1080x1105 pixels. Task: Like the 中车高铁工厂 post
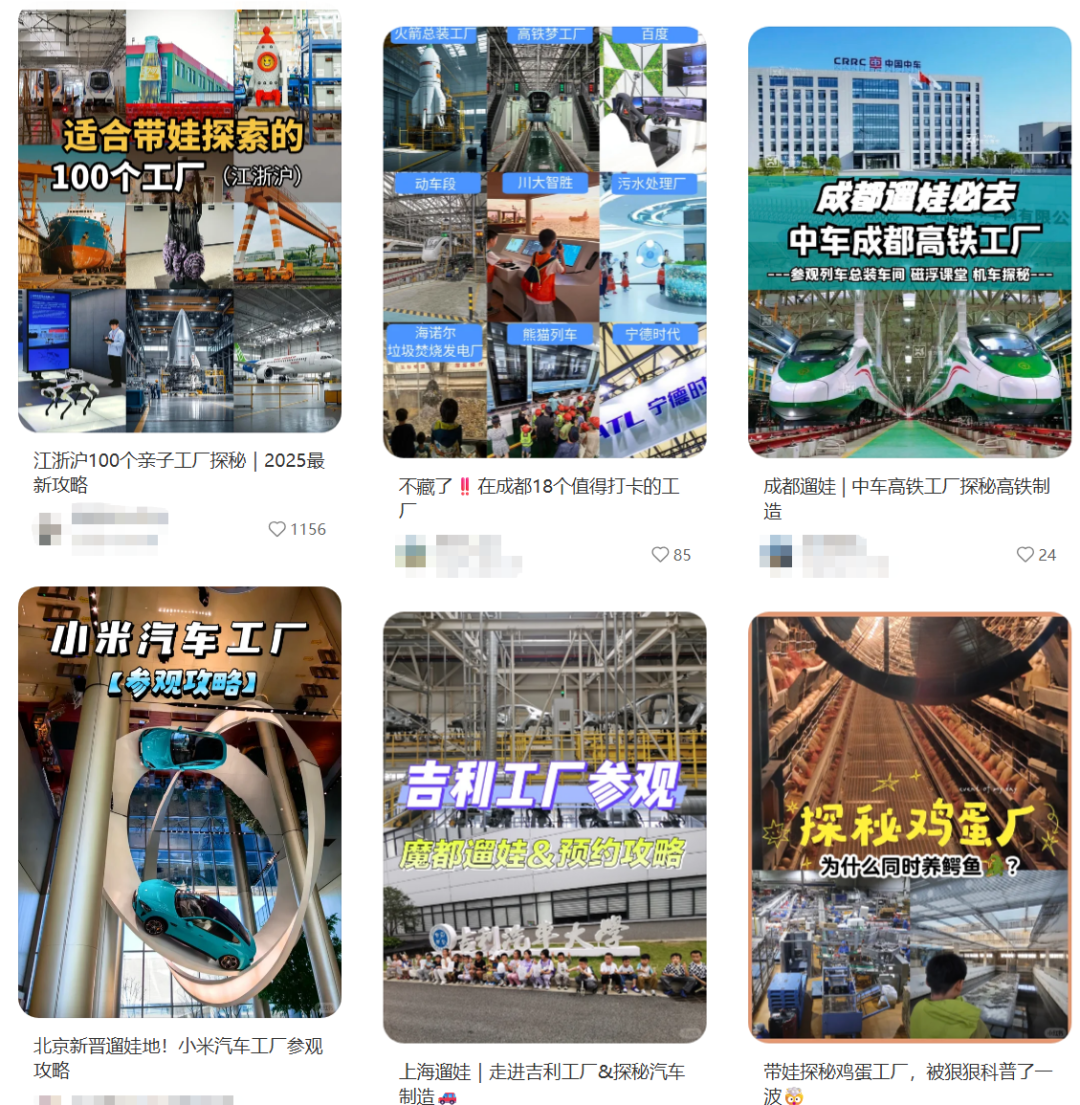1025,554
